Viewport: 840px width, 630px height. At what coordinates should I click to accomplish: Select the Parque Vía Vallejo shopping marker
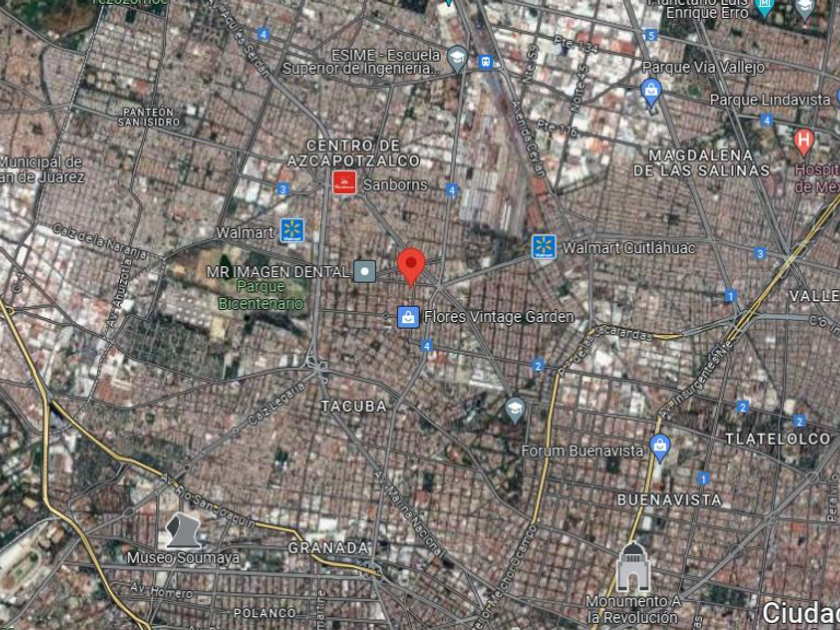(x=651, y=93)
